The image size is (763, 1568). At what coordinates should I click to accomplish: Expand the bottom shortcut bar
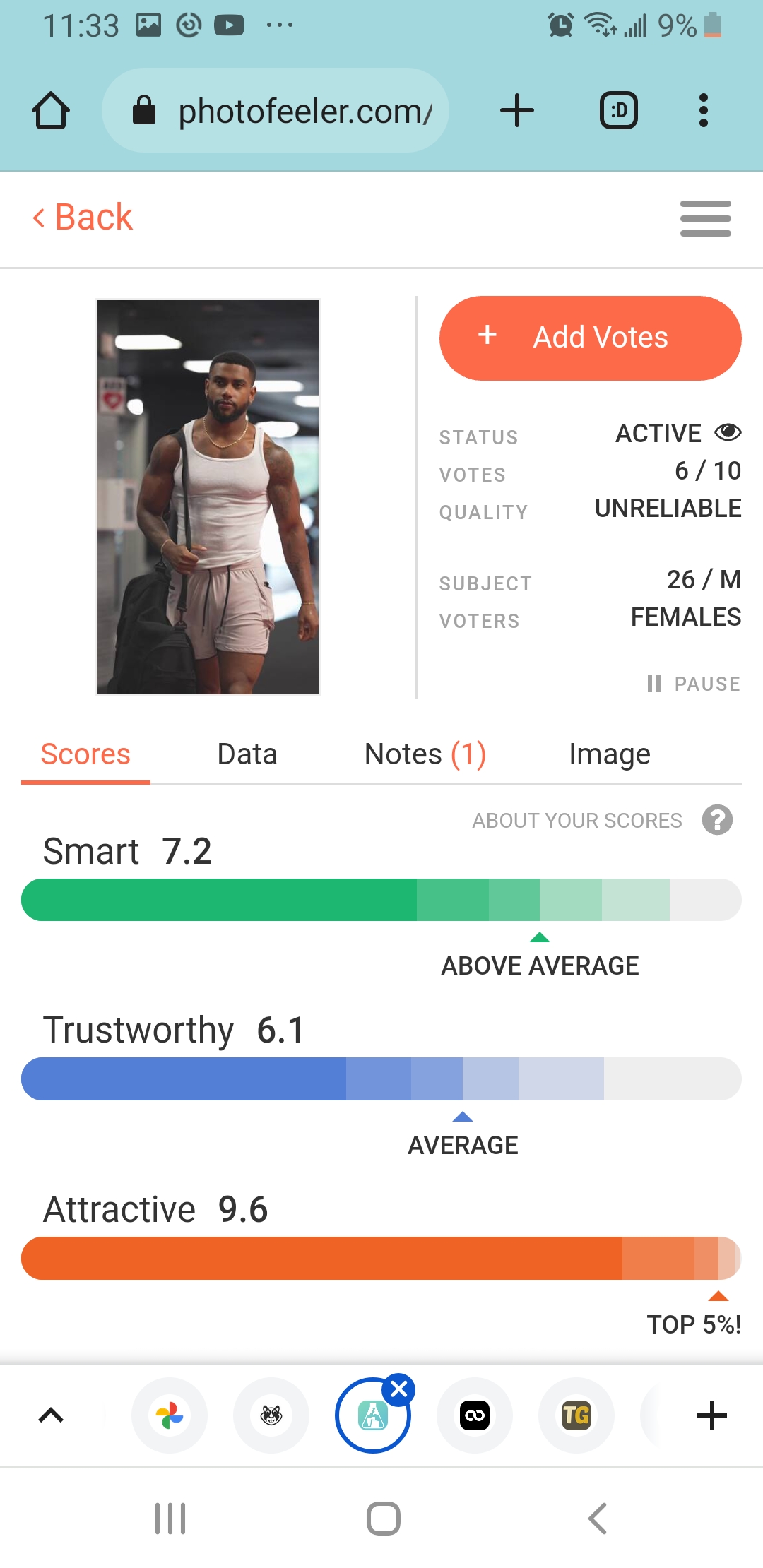tap(51, 1415)
